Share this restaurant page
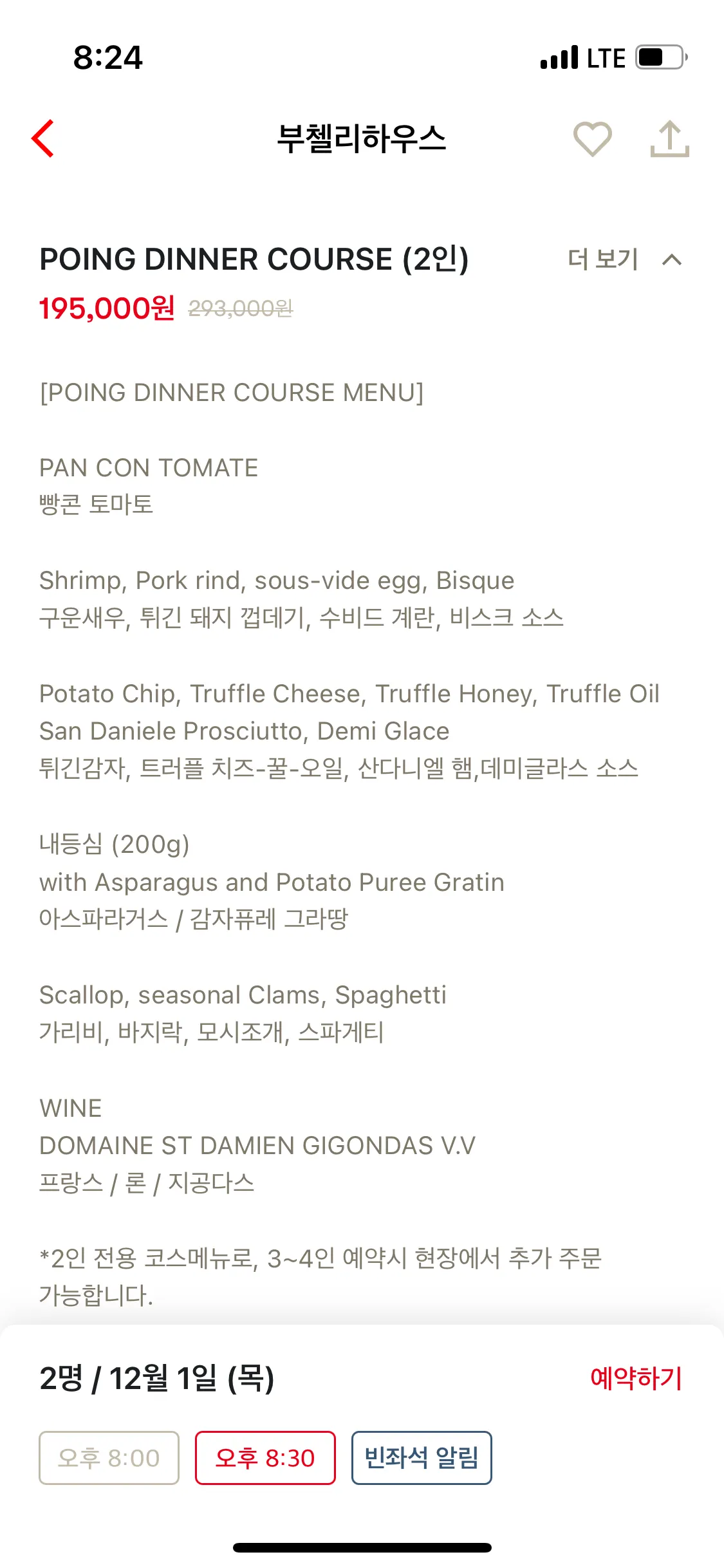This screenshot has height=1568, width=724. tap(669, 138)
